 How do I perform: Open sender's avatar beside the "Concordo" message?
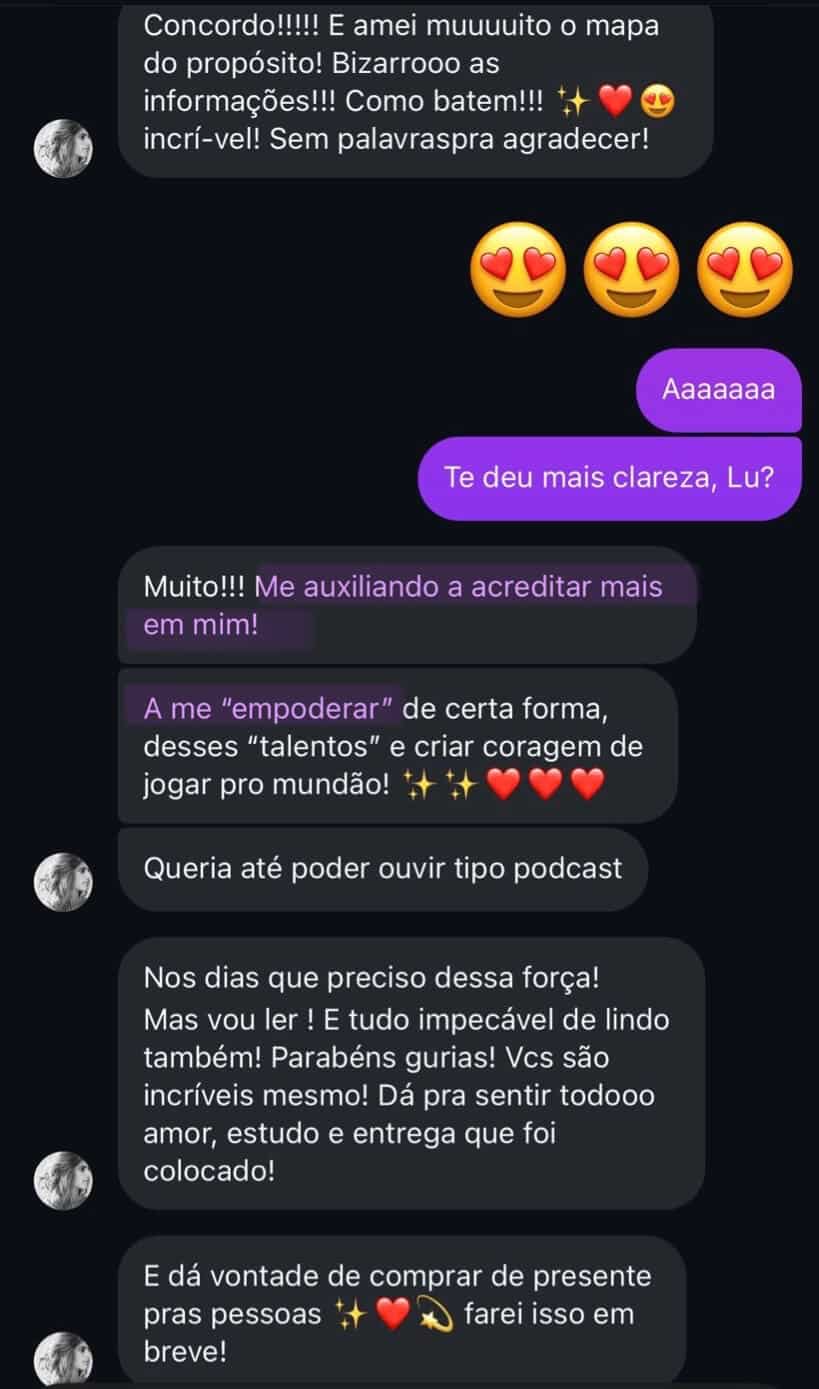point(63,148)
